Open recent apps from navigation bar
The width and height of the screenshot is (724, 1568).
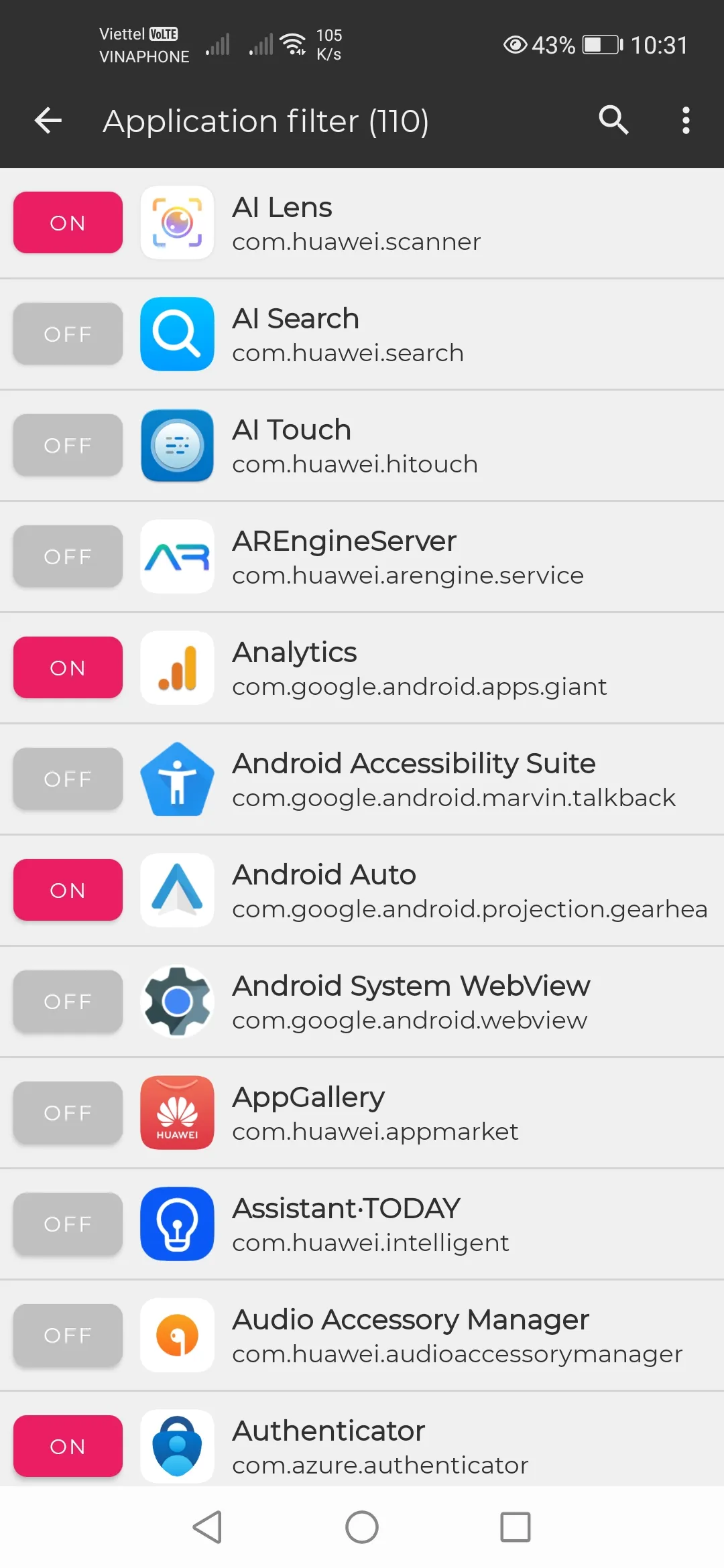(516, 1527)
